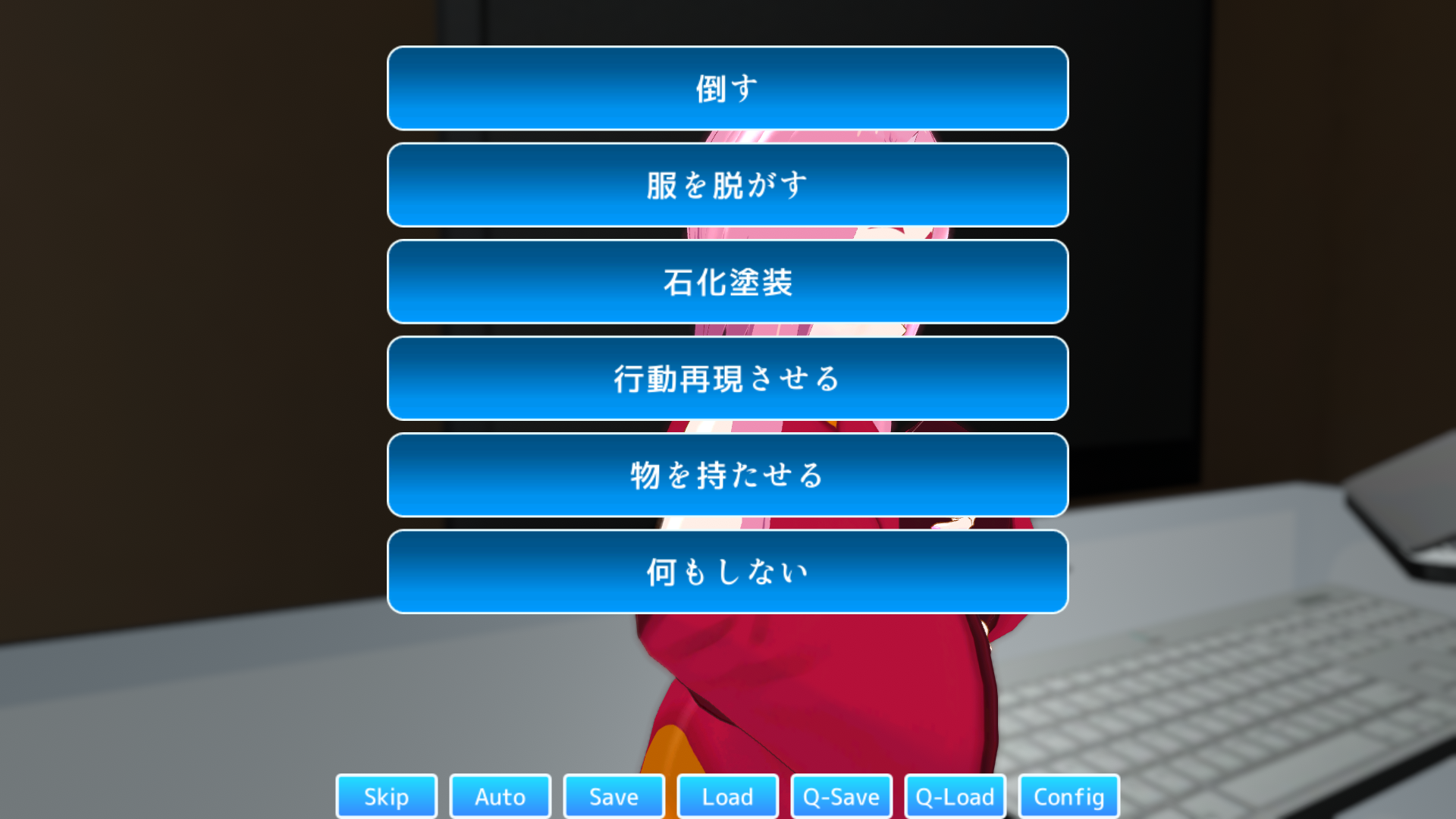Image resolution: width=1456 pixels, height=819 pixels.
Task: Quick save with Q-Save
Action: point(842,796)
